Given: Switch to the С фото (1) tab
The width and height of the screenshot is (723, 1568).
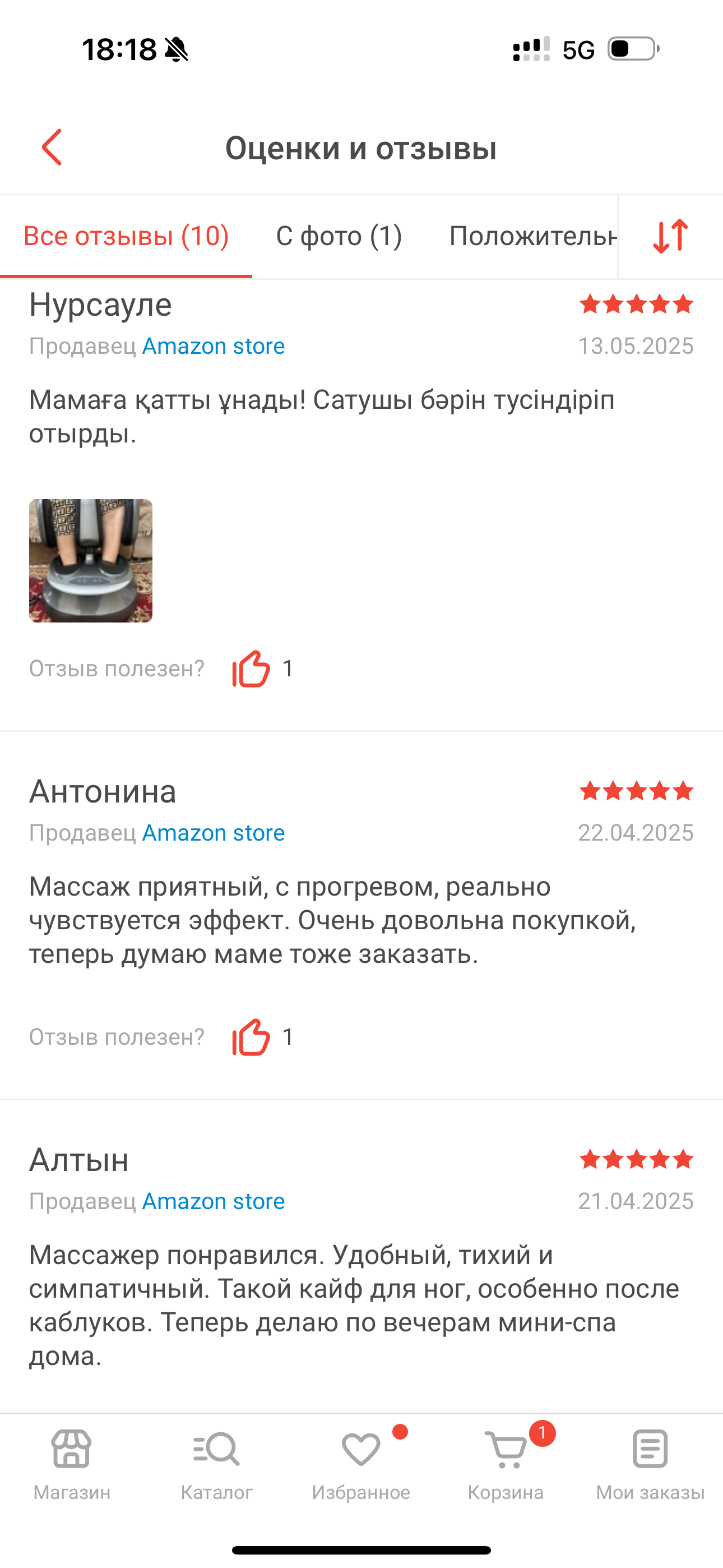Looking at the screenshot, I should [339, 236].
